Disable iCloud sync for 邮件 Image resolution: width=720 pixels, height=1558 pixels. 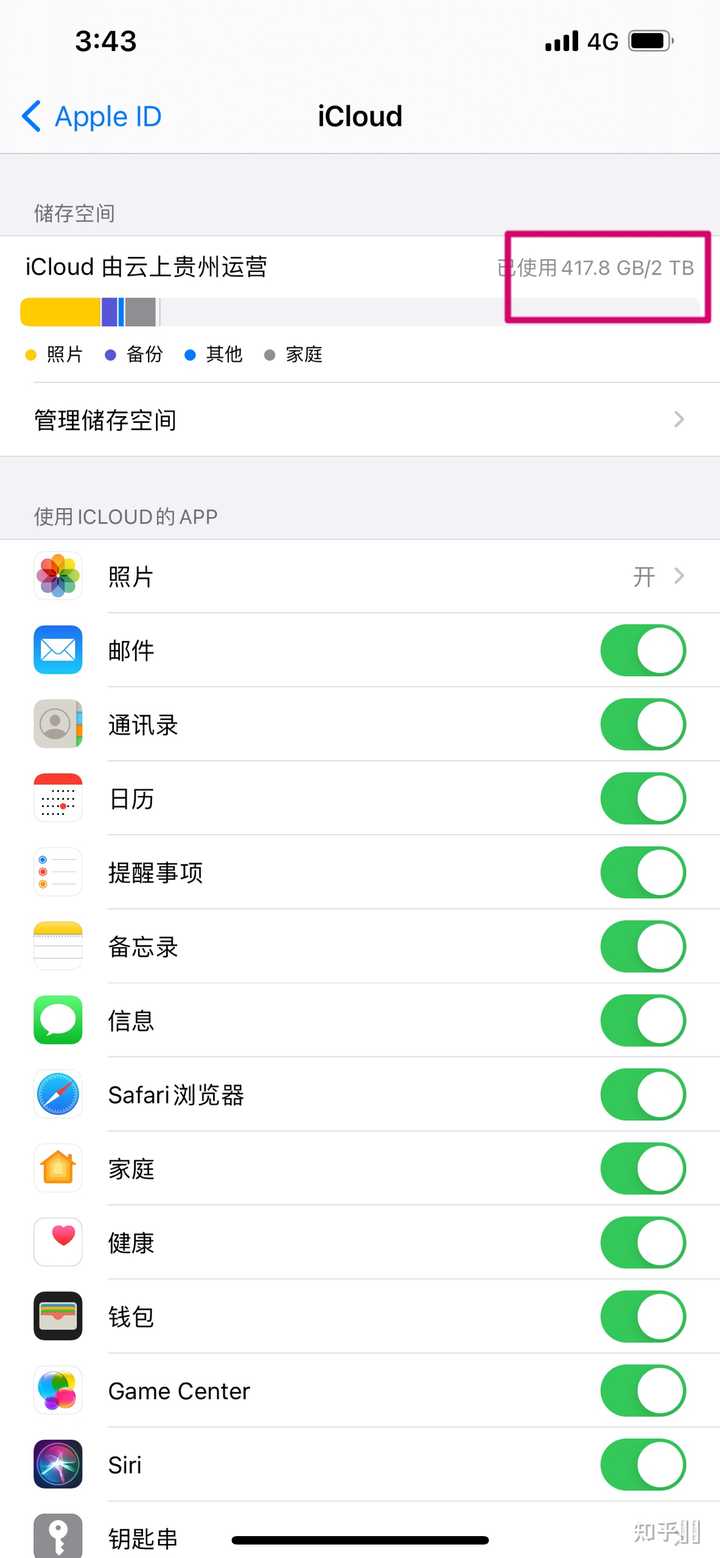tap(643, 650)
